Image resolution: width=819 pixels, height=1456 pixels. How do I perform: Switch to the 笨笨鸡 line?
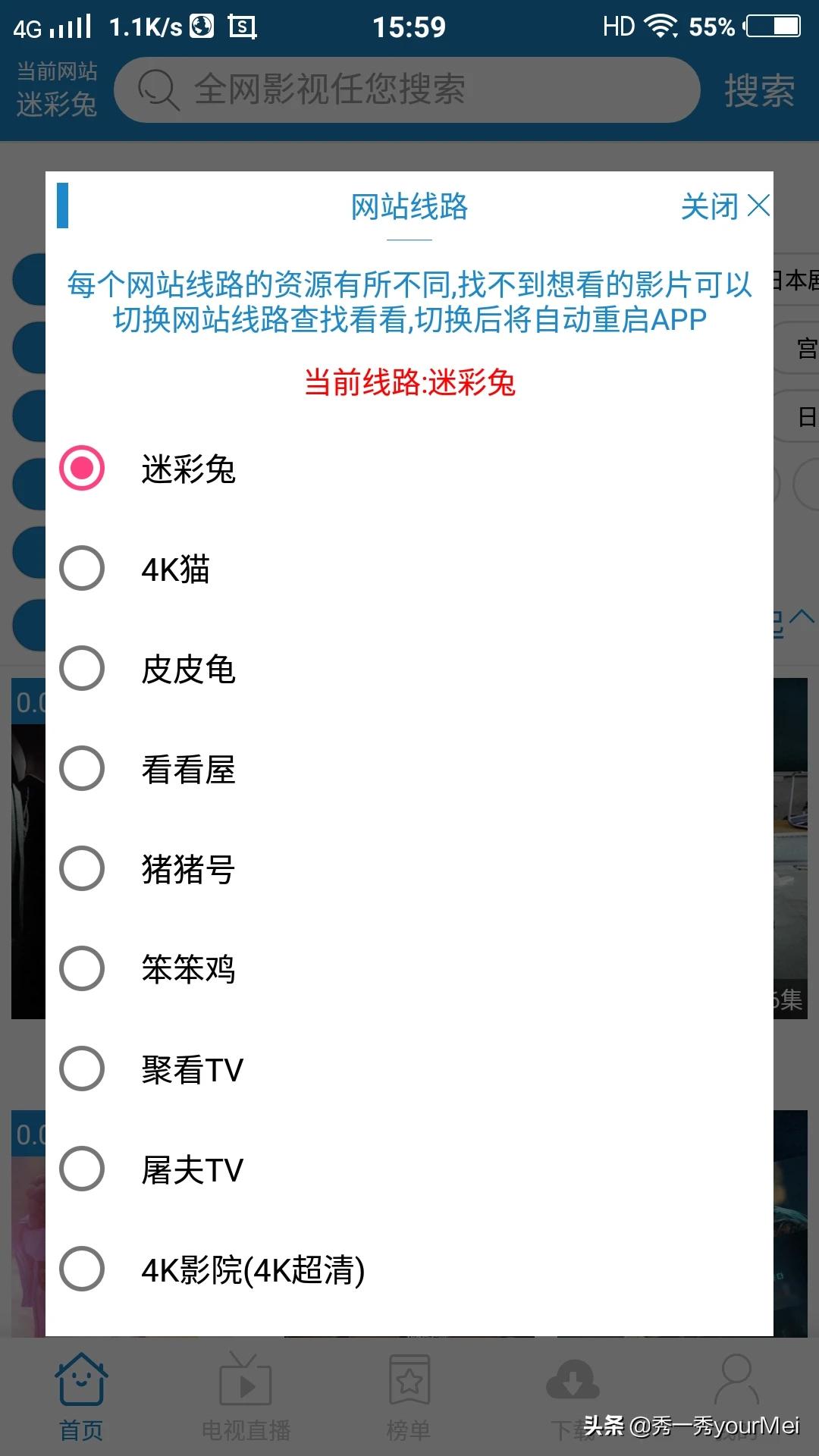pyautogui.click(x=82, y=968)
